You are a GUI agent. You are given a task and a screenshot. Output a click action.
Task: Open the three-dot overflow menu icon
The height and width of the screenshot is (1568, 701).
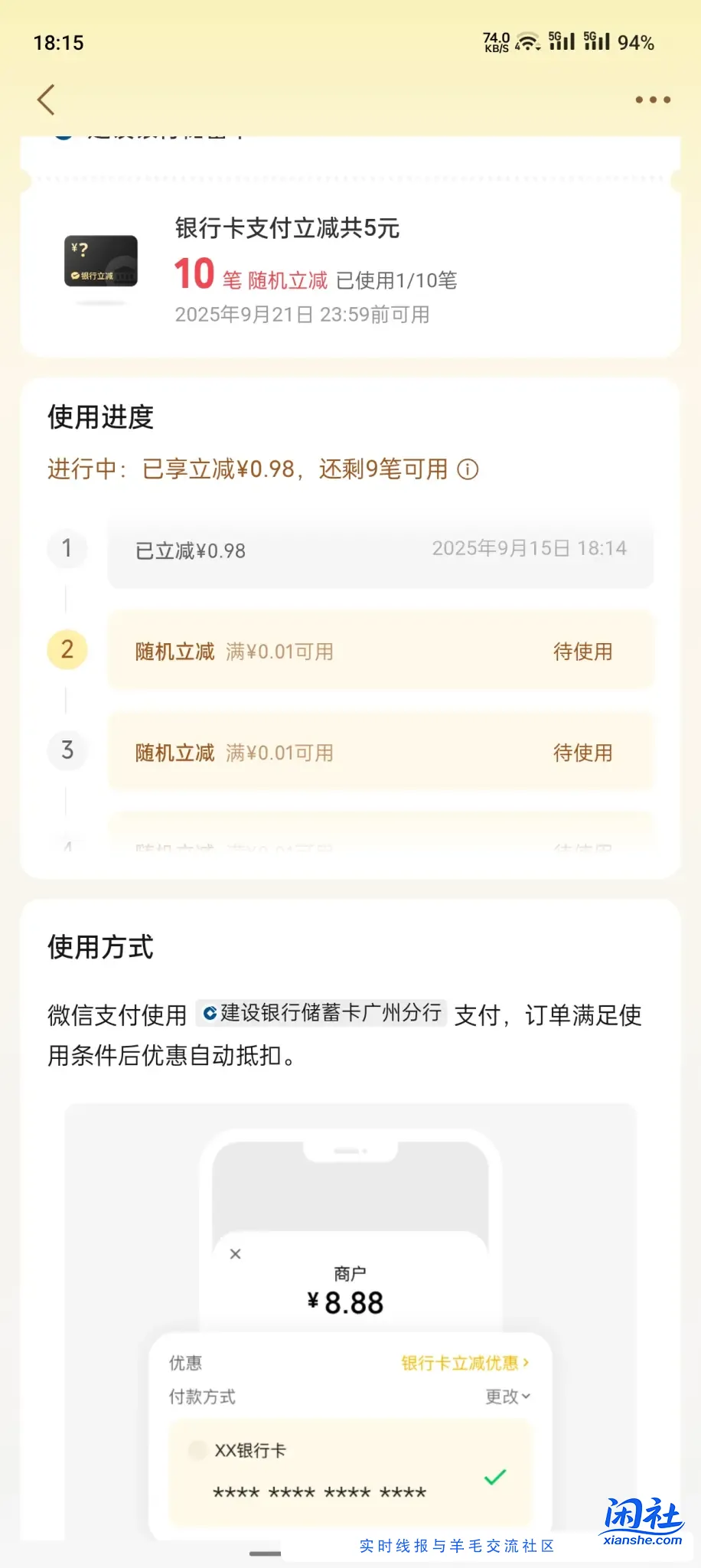point(651,100)
